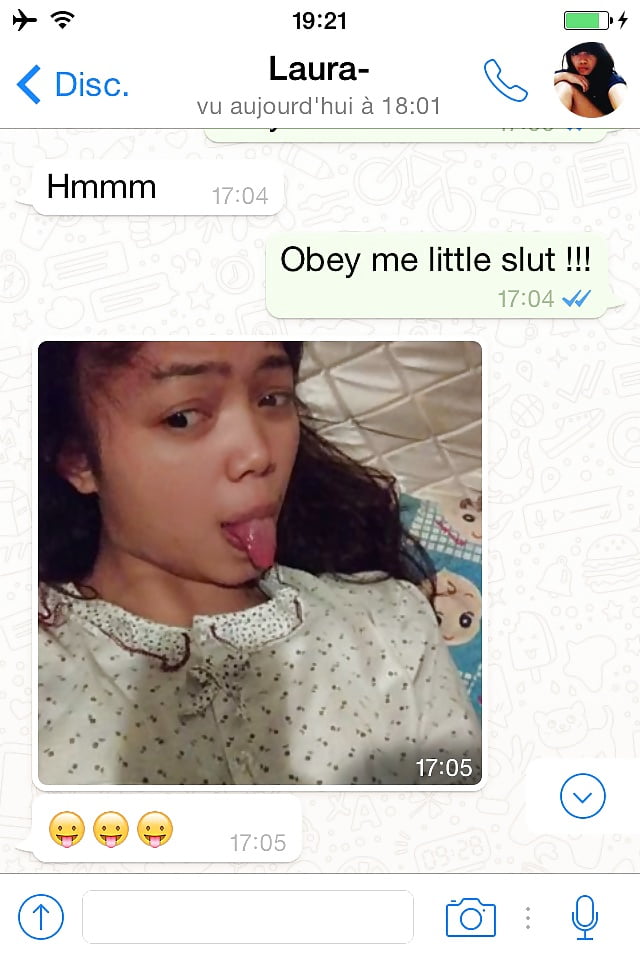The width and height of the screenshot is (640, 960).
Task: Record a voice message with microphone
Action: 584,916
